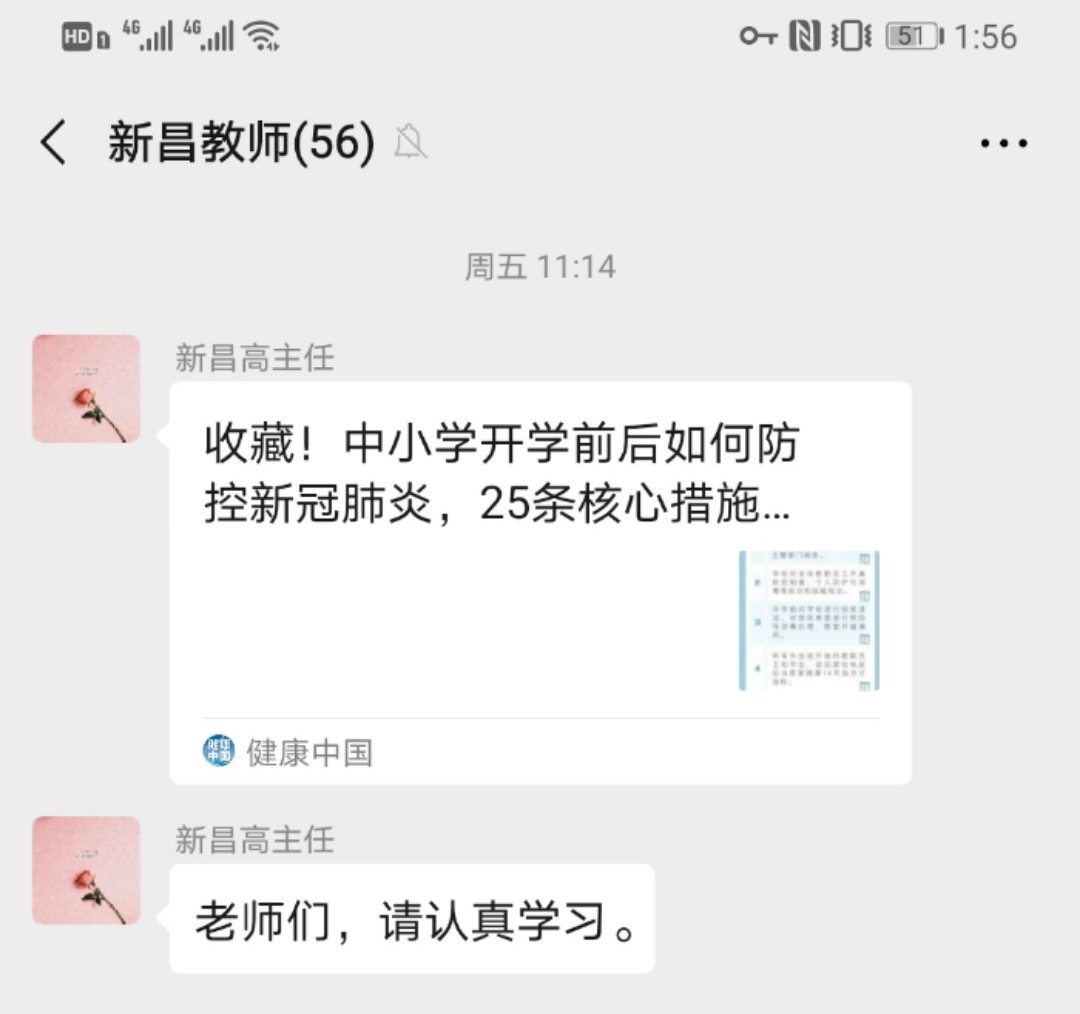Open the shared 健康中国 article card
The width and height of the screenshot is (1080, 1014).
coord(540,582)
